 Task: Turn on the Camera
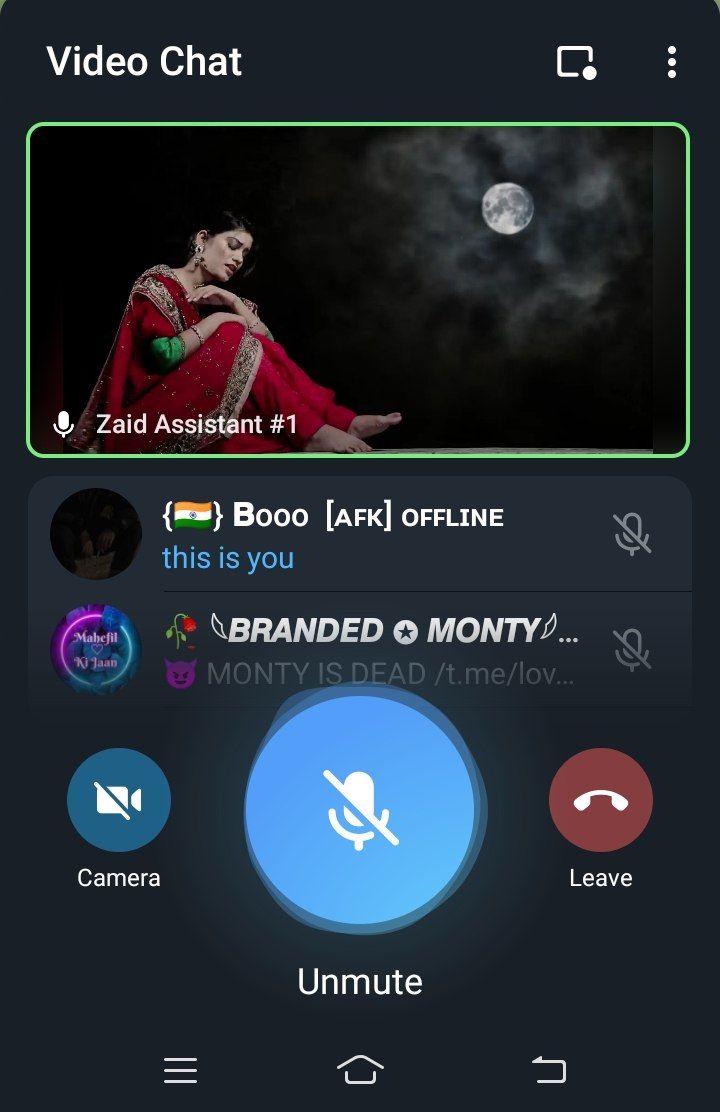click(x=119, y=800)
